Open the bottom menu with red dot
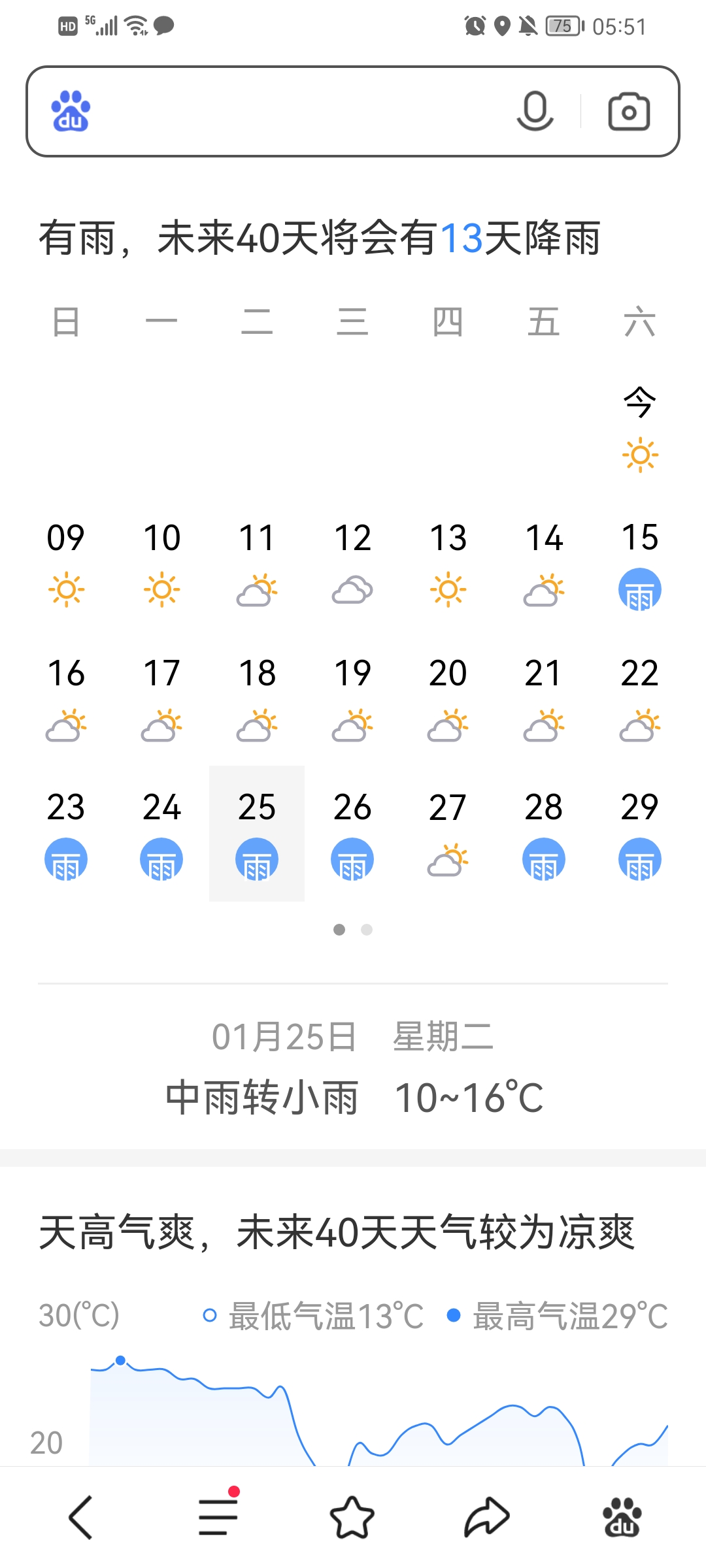 point(218,1514)
